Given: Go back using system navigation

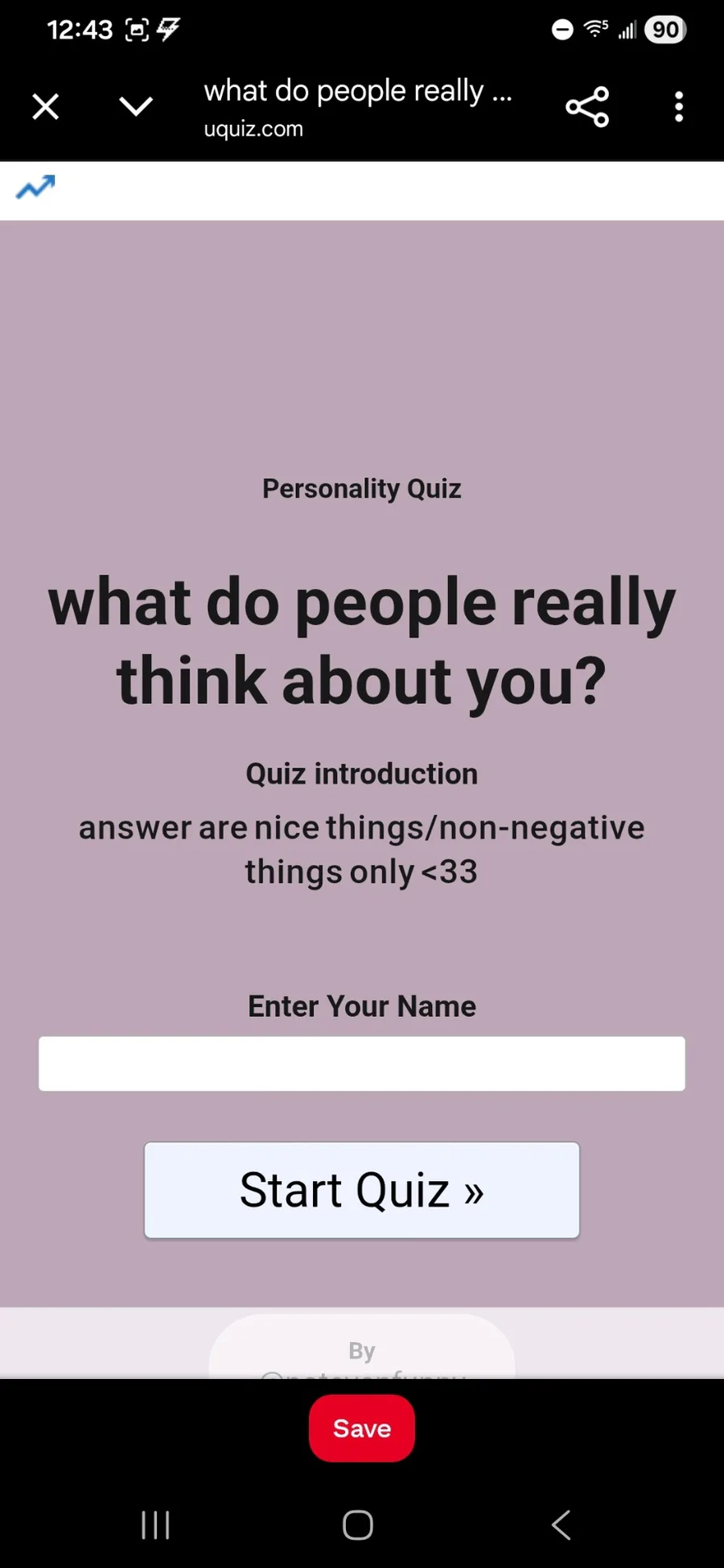Looking at the screenshot, I should point(561,1524).
